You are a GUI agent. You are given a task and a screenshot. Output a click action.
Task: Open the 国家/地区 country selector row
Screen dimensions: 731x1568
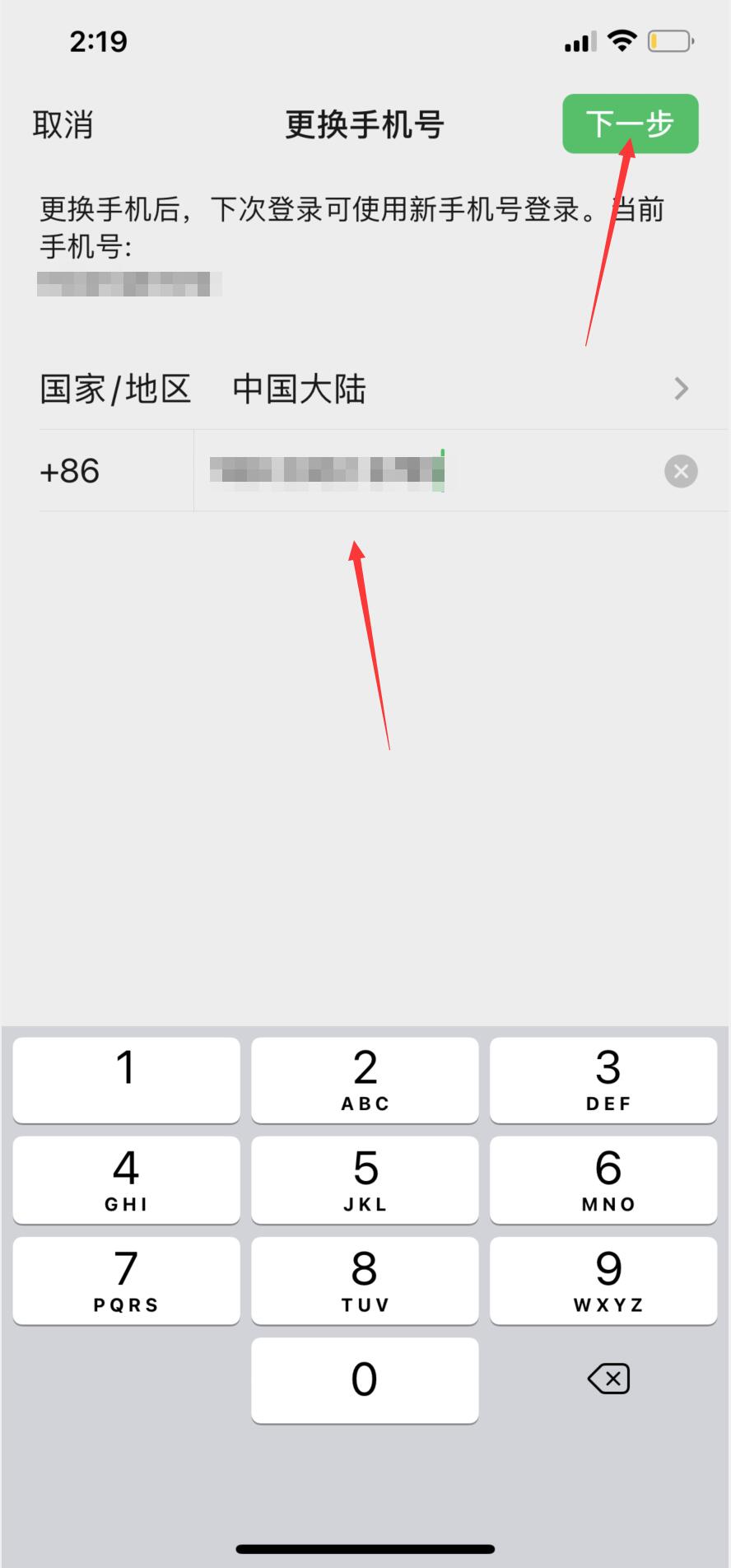pos(365,389)
